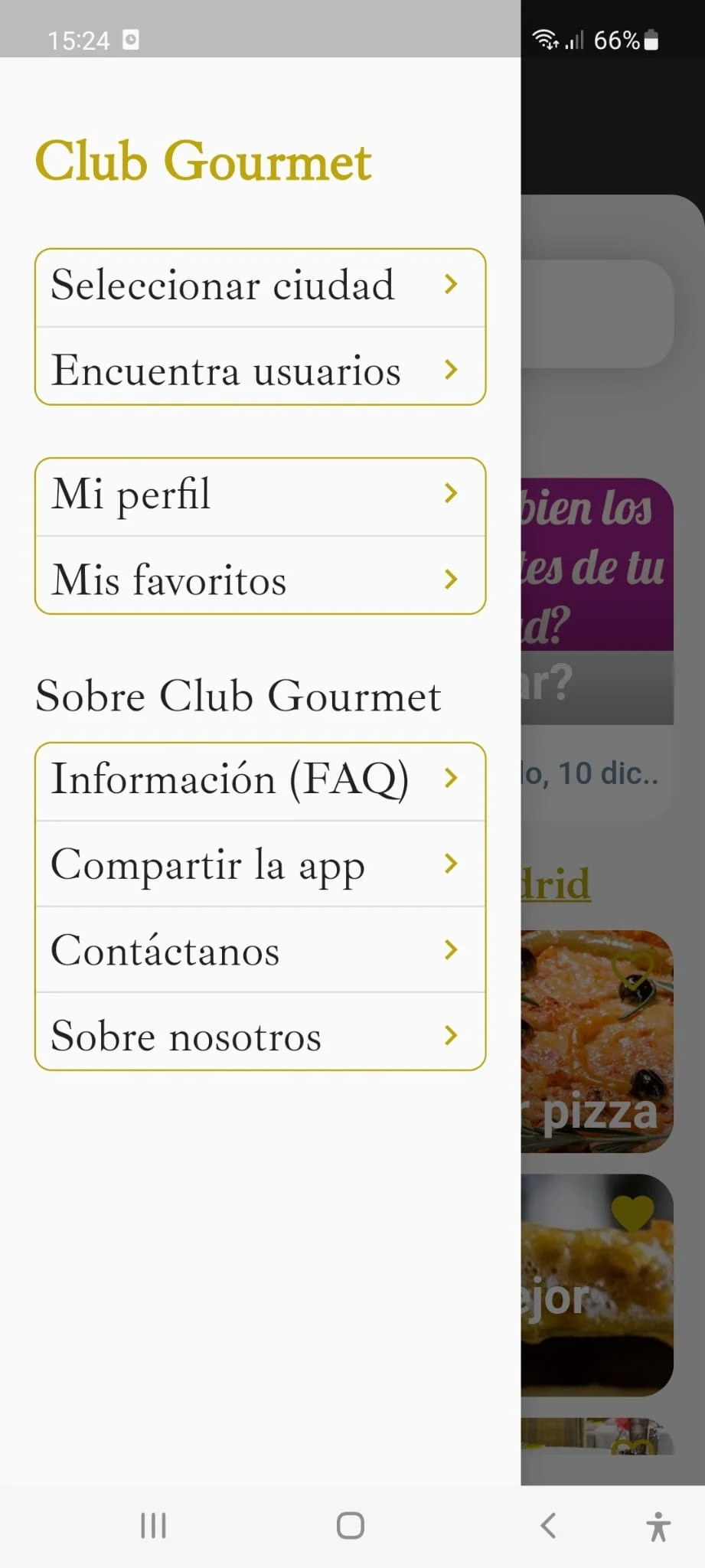Open Contáctanos page
This screenshot has height=1568, width=705.
[260, 951]
